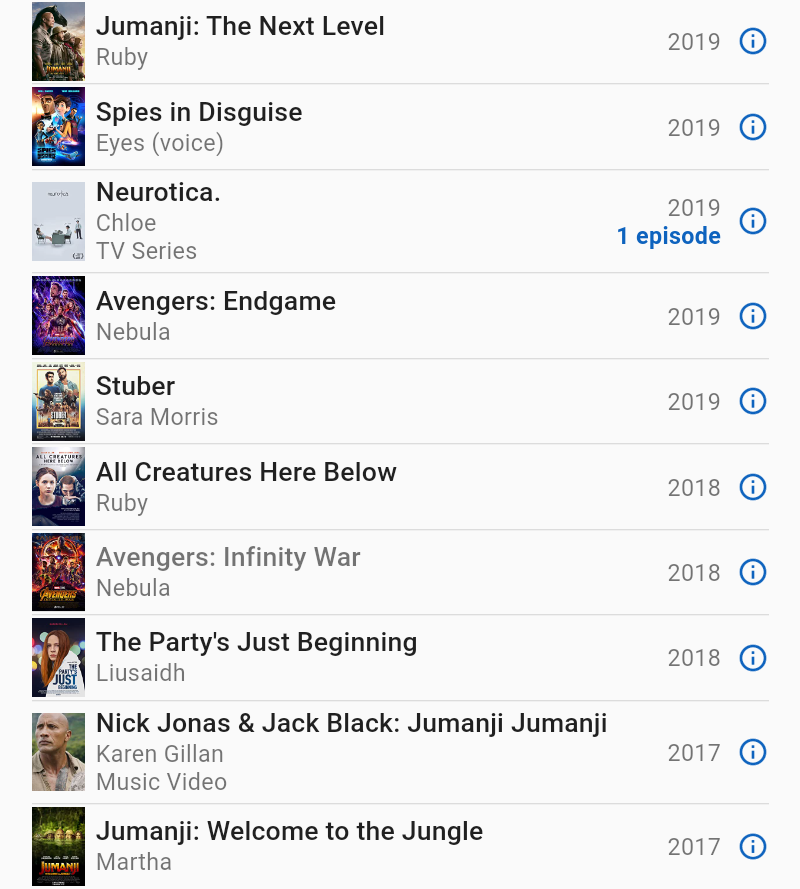Show info for Neurotica
This screenshot has width=800, height=889.
[x=752, y=221]
